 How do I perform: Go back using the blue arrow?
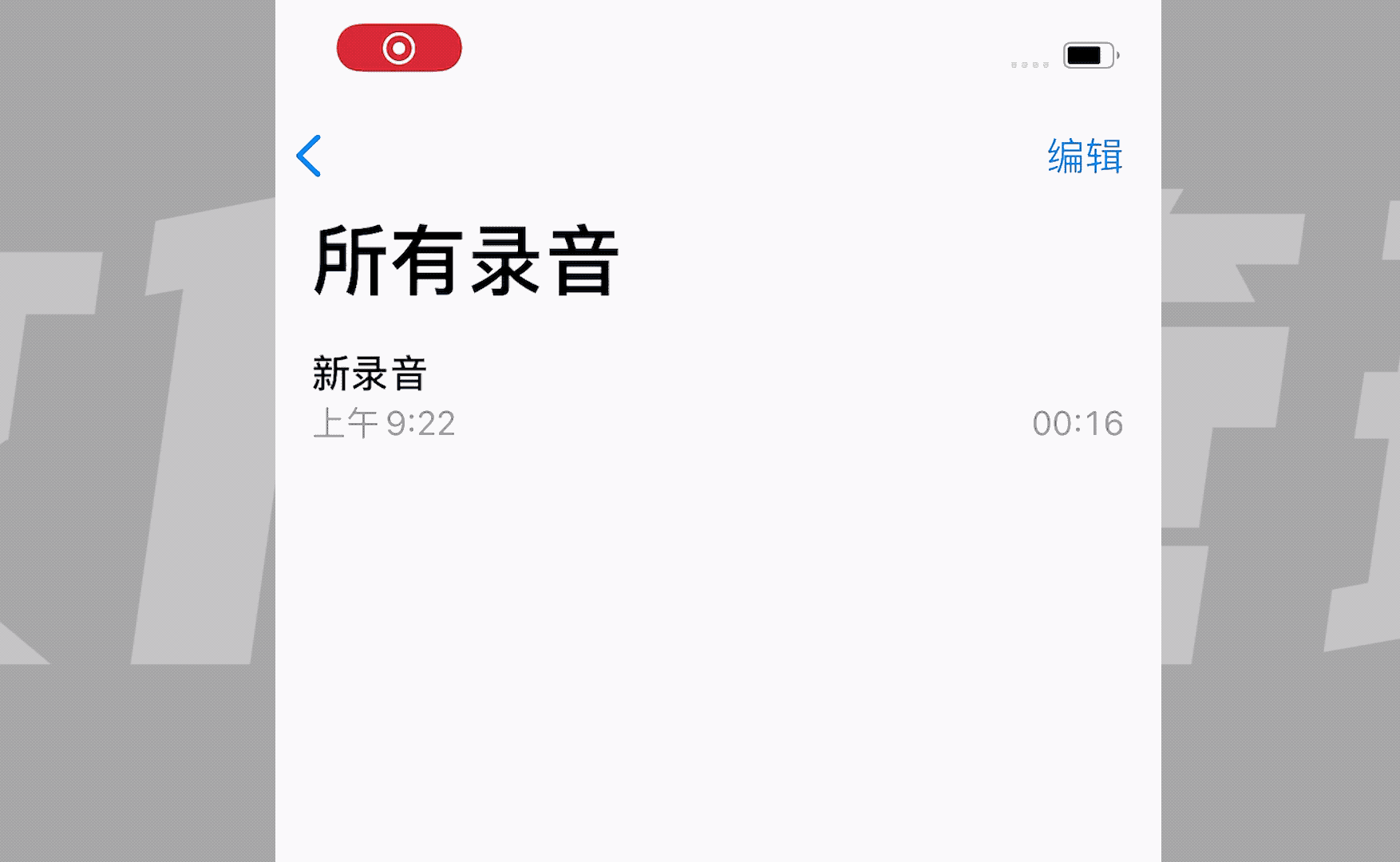(x=309, y=156)
